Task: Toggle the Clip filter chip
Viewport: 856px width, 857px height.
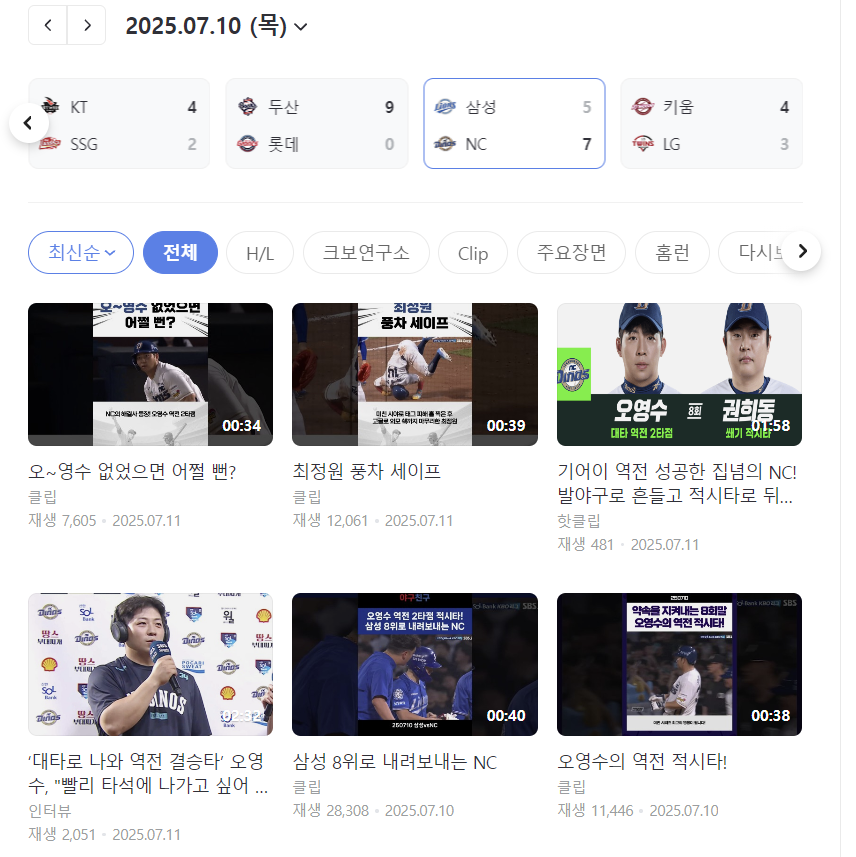Action: tap(472, 253)
